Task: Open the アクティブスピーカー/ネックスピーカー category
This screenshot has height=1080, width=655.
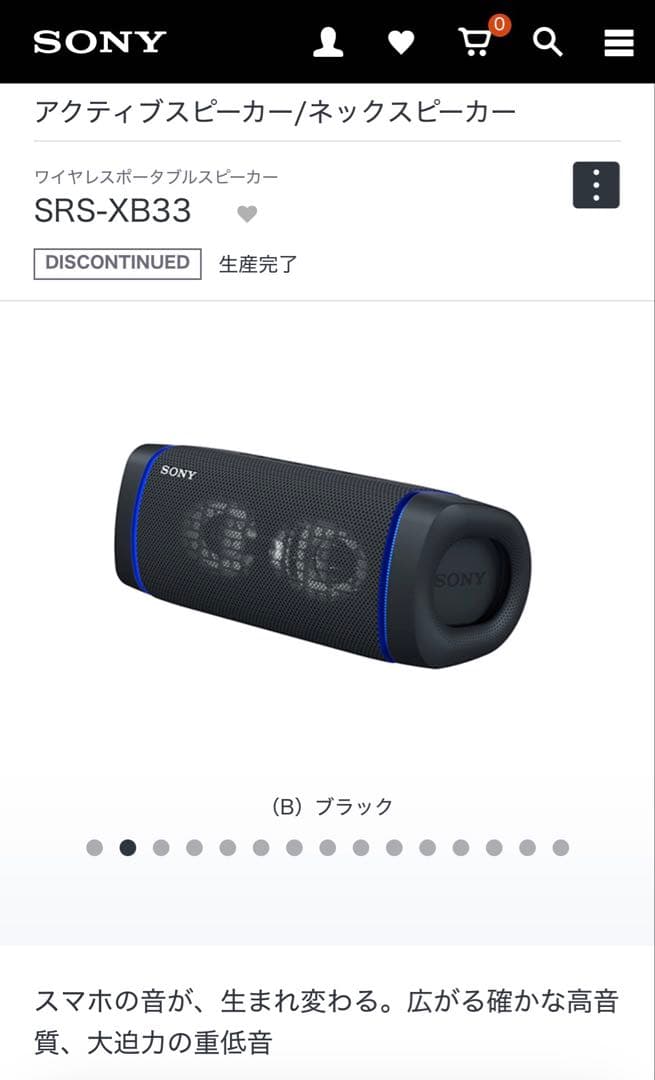Action: click(x=275, y=111)
